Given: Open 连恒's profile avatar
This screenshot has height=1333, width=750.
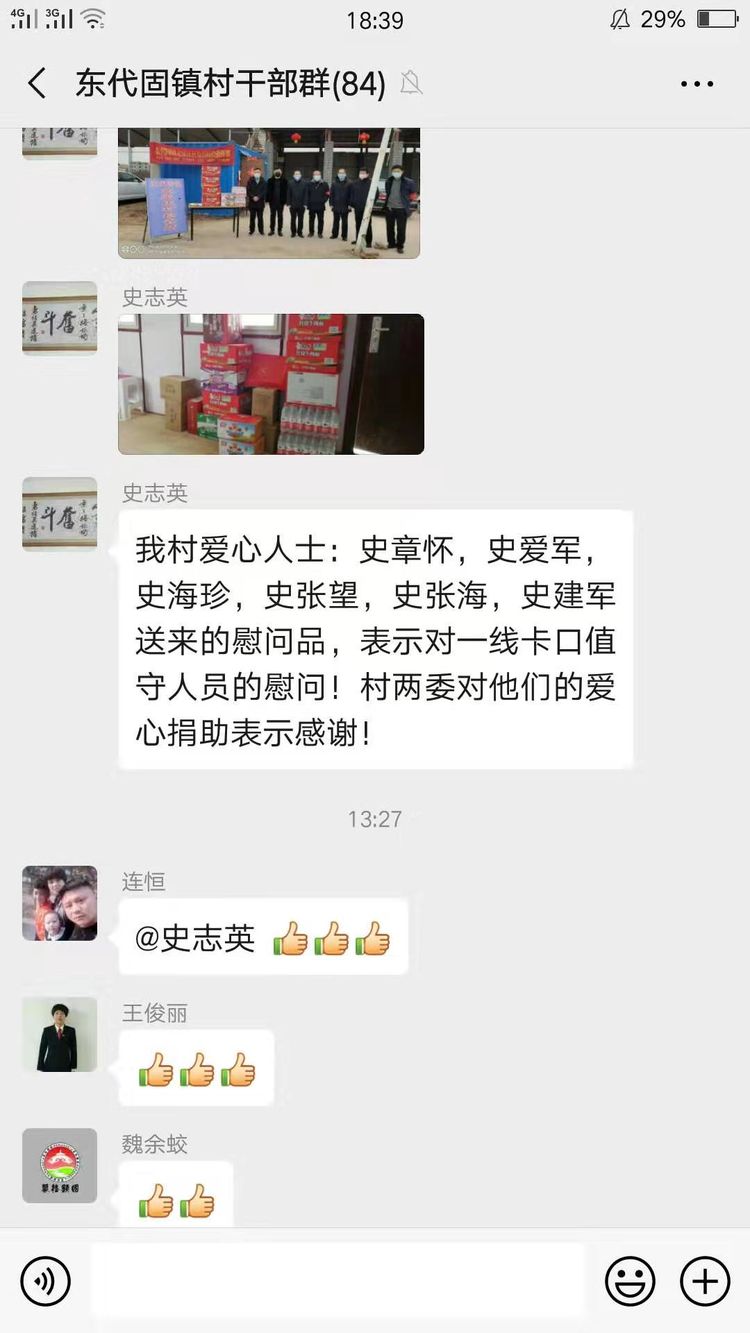Looking at the screenshot, I should (x=60, y=903).
